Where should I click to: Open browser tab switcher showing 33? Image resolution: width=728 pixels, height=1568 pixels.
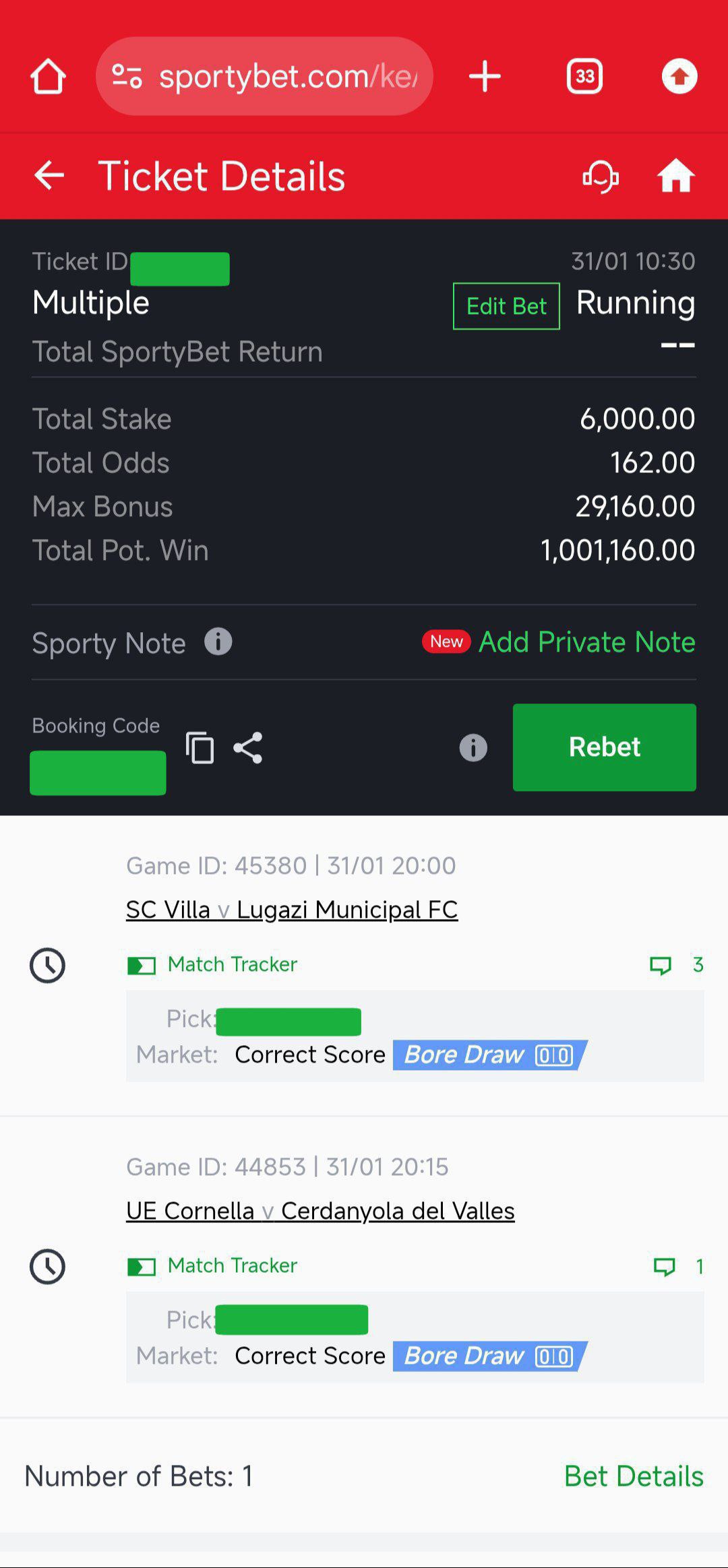[x=584, y=76]
